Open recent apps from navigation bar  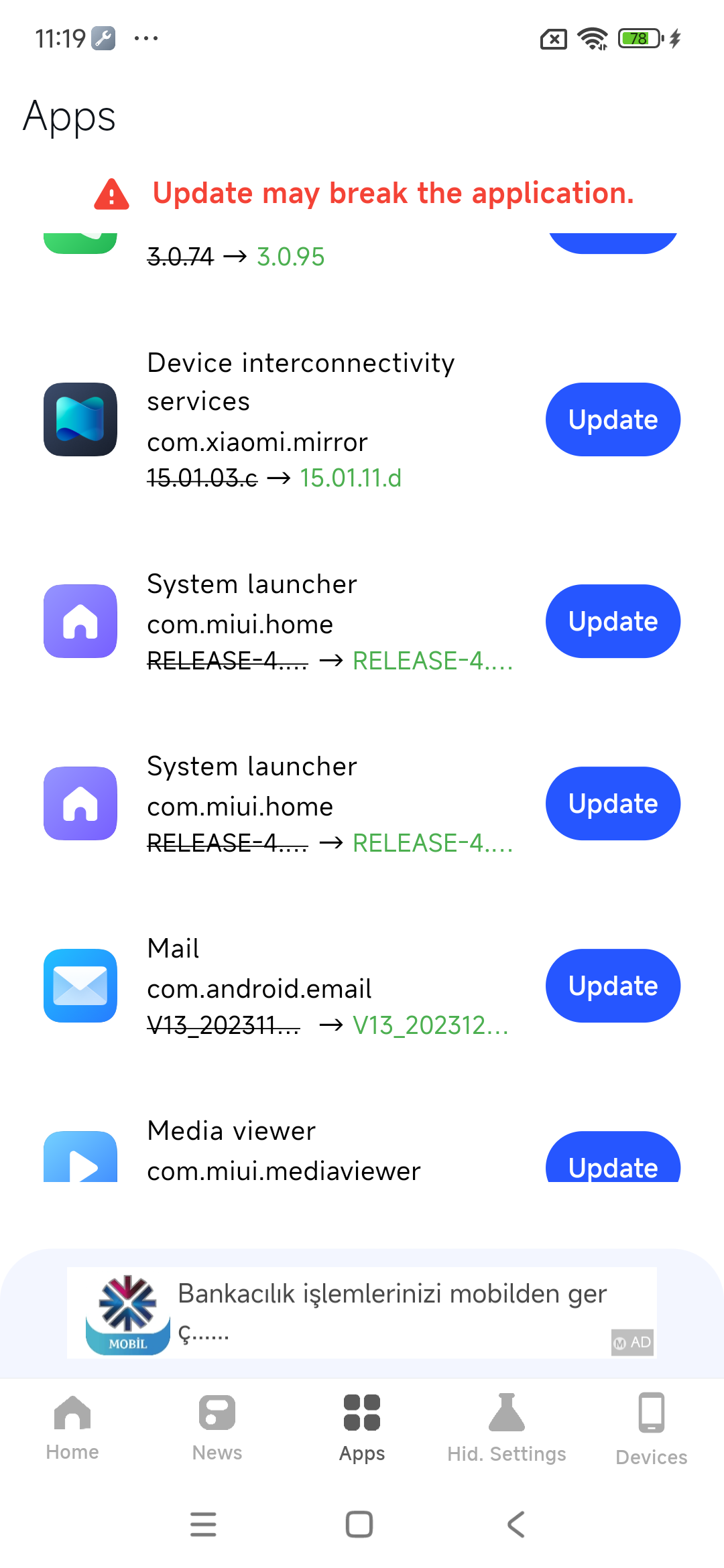203,1524
